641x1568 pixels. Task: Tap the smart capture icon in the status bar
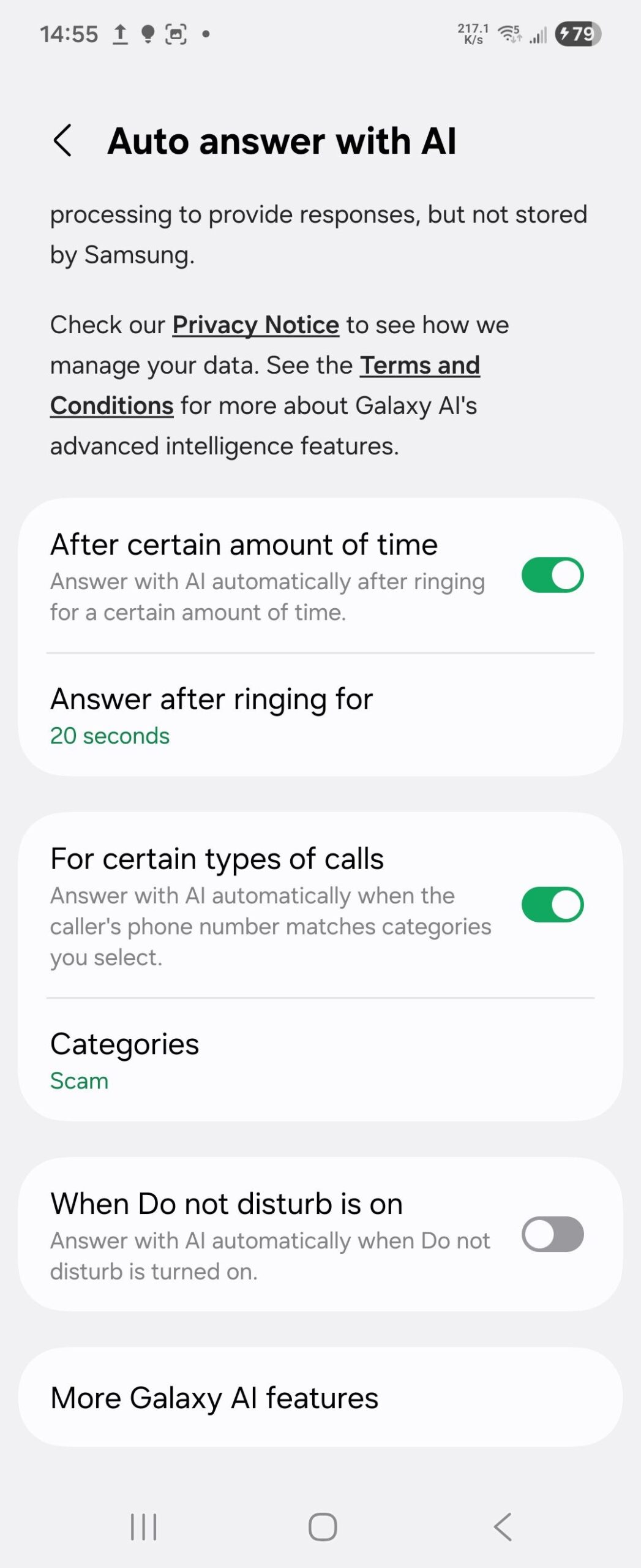pos(175,34)
